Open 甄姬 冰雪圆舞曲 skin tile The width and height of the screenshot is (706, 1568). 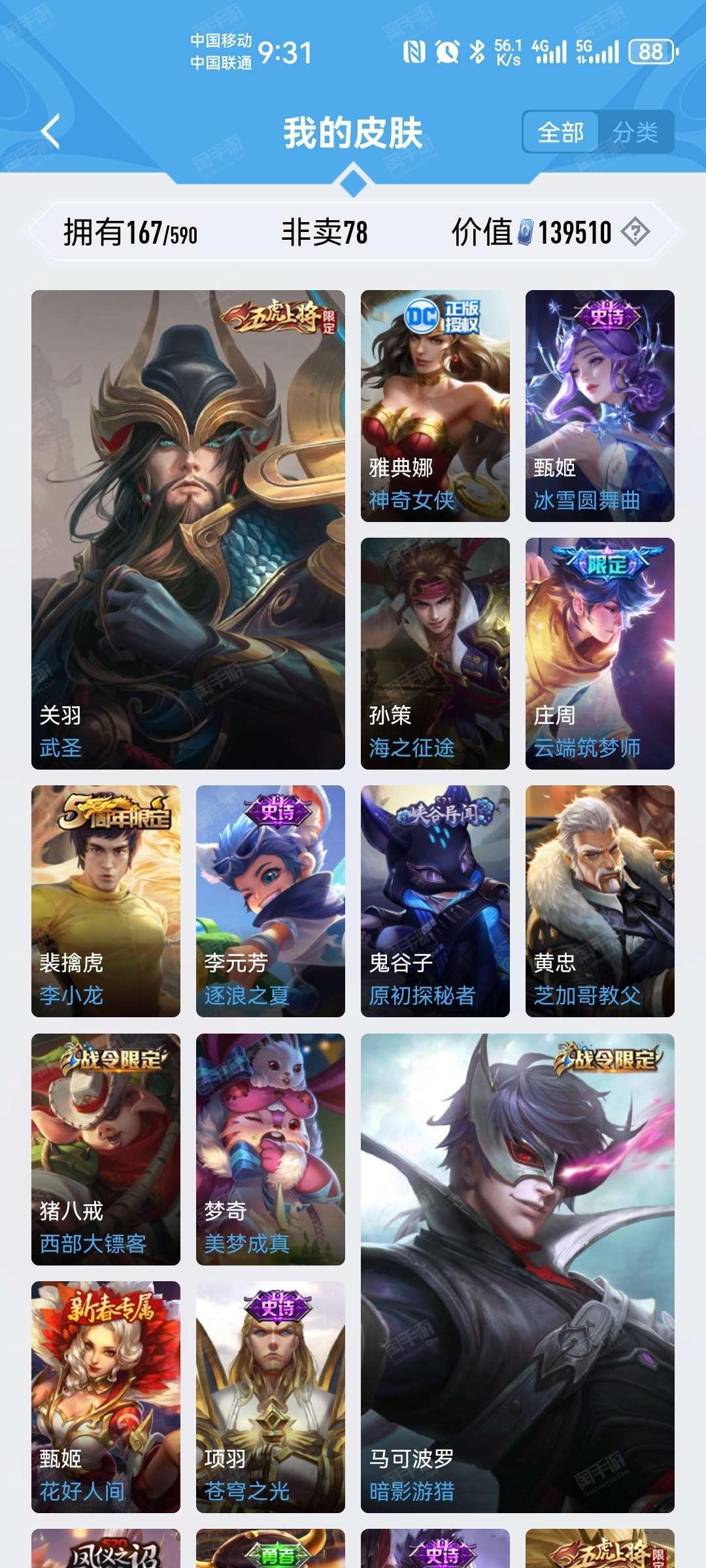[600, 406]
